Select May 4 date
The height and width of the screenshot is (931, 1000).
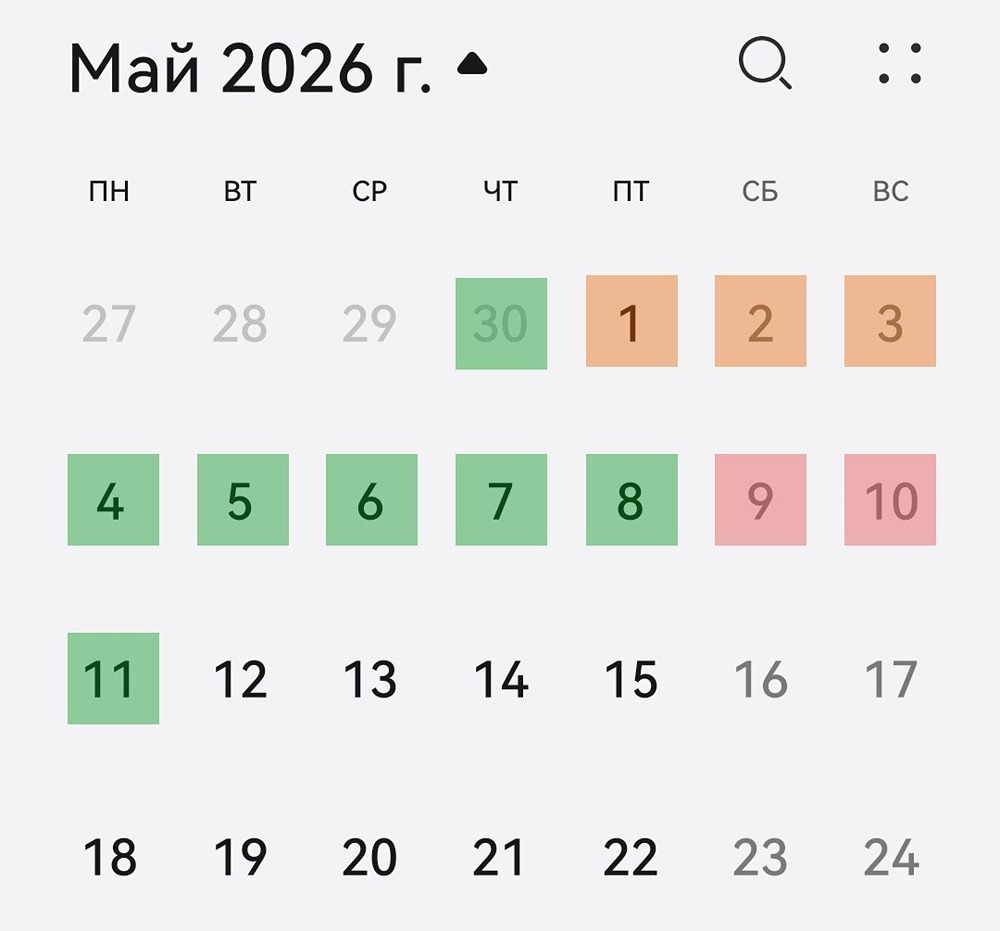[113, 500]
